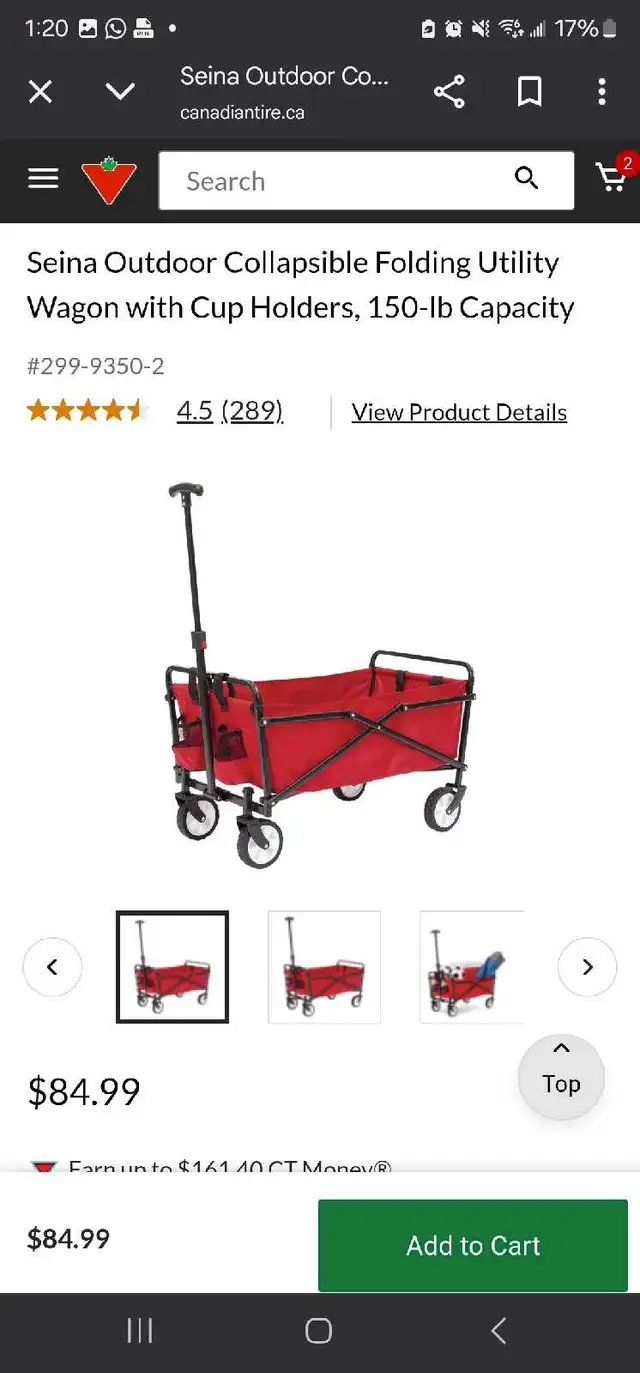
Task: Open recent apps from the navigation bar
Action: click(x=139, y=1330)
